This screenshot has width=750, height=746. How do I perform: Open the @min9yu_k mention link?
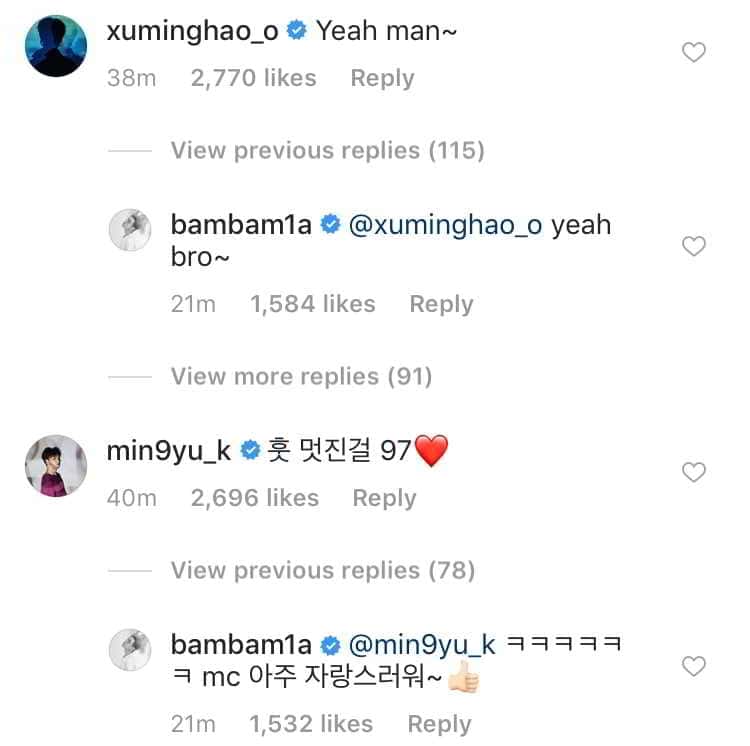click(x=422, y=645)
